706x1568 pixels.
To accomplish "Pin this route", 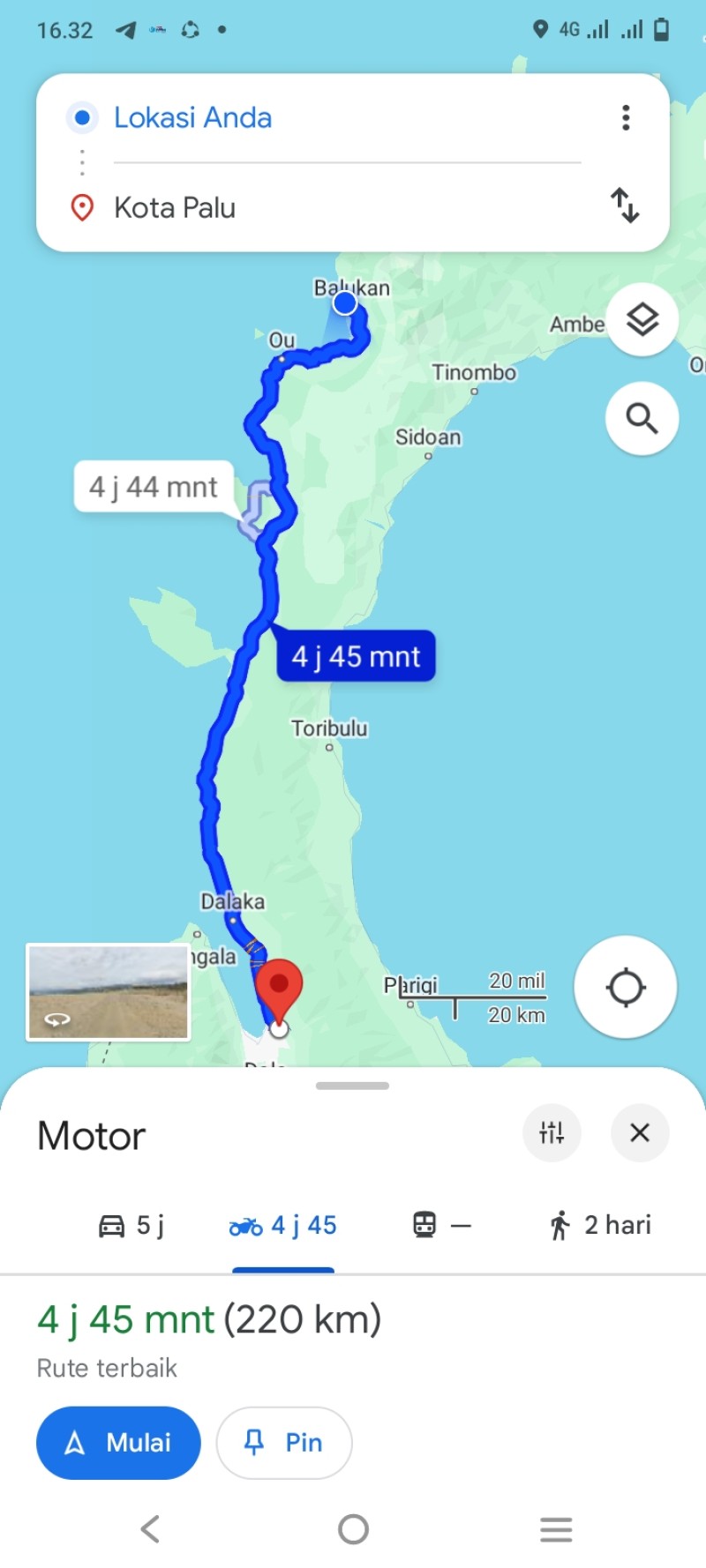I will coord(284,1443).
